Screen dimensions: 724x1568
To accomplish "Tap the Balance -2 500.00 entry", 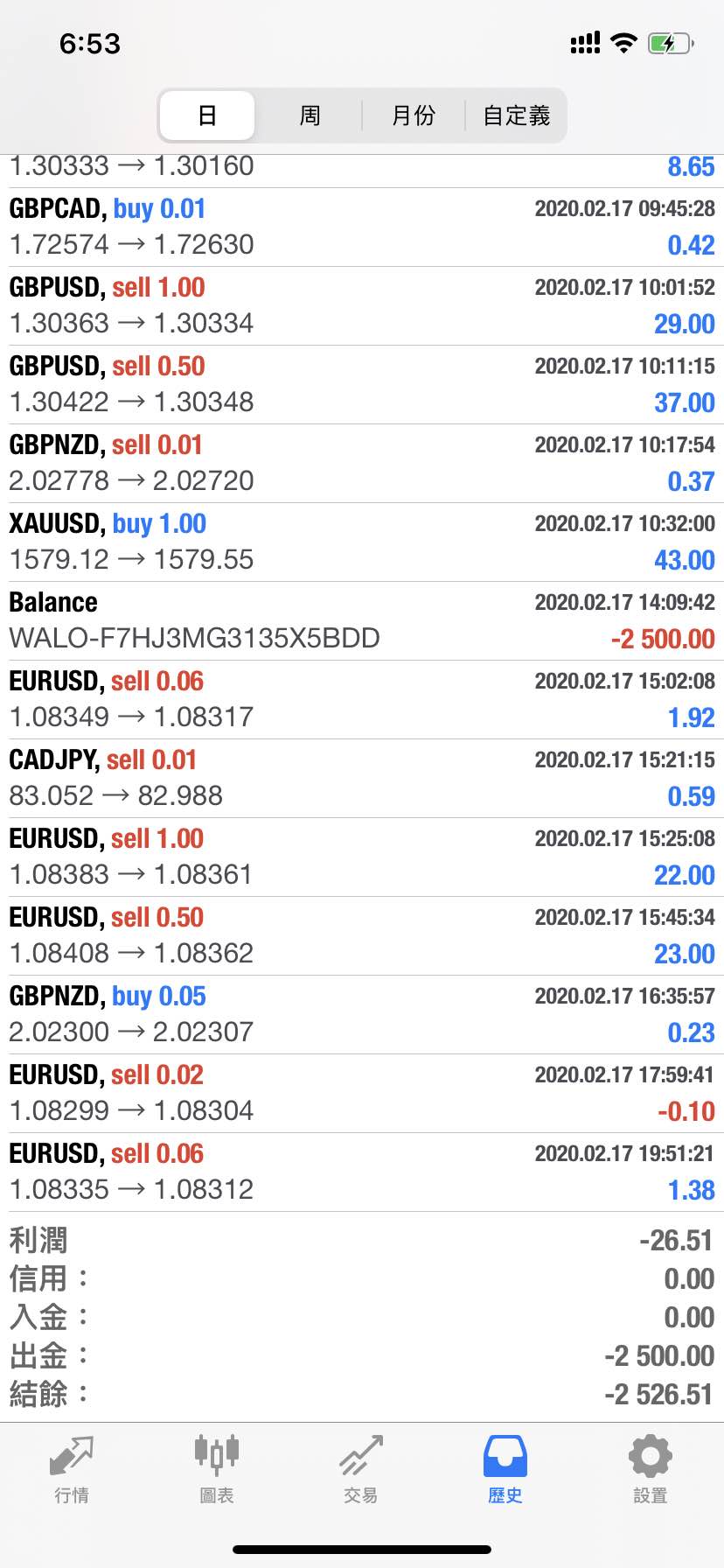I will [x=362, y=621].
